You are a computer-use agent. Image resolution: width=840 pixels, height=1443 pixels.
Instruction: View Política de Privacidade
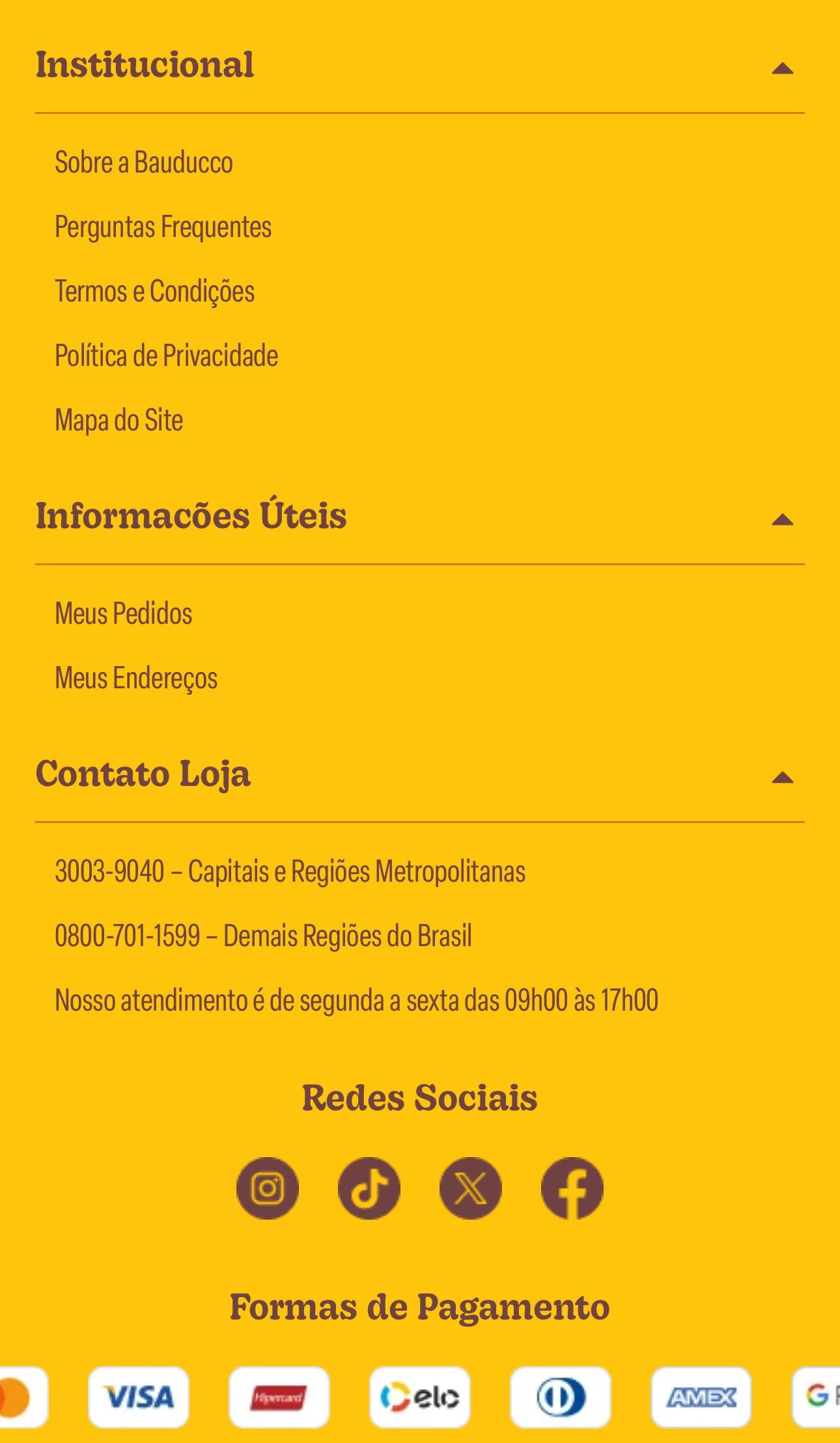166,356
